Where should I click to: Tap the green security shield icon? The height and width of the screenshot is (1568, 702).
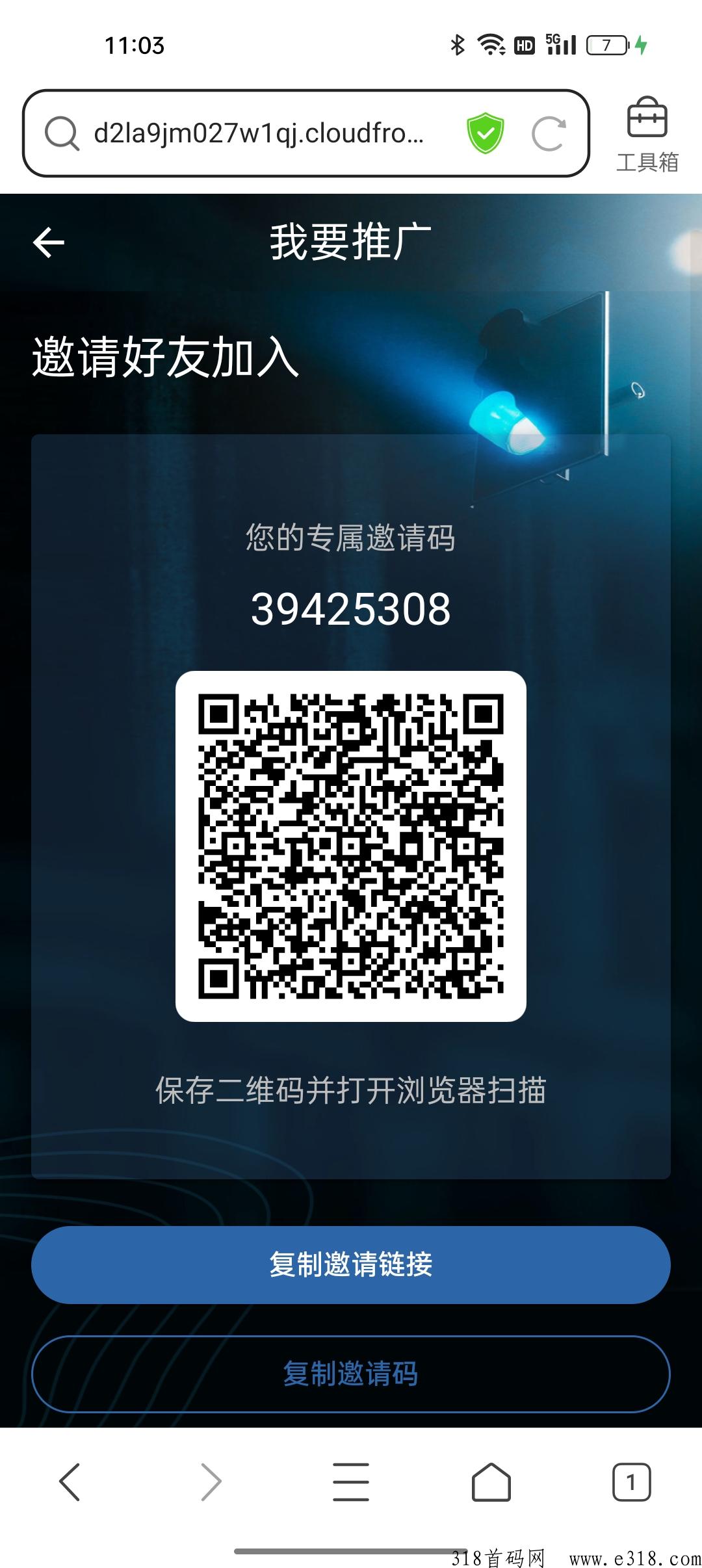click(x=486, y=133)
